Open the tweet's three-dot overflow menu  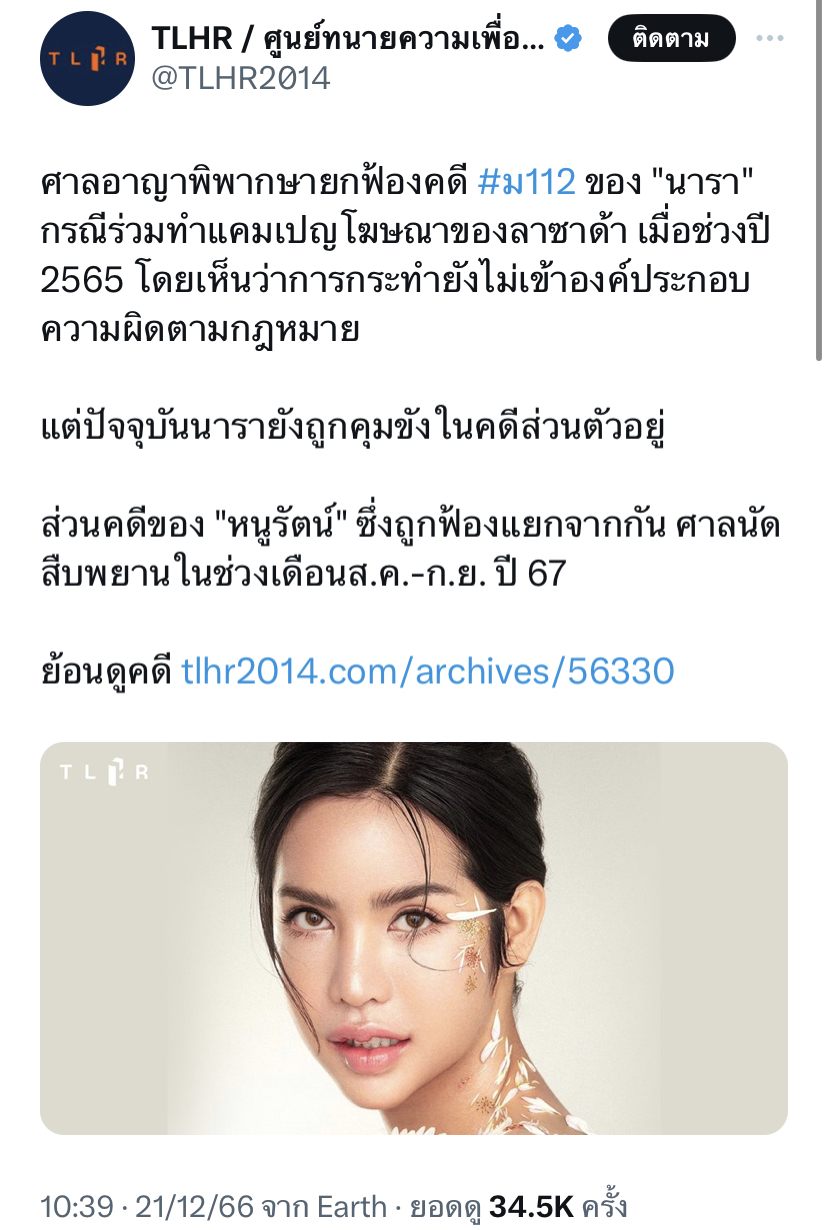click(x=770, y=39)
